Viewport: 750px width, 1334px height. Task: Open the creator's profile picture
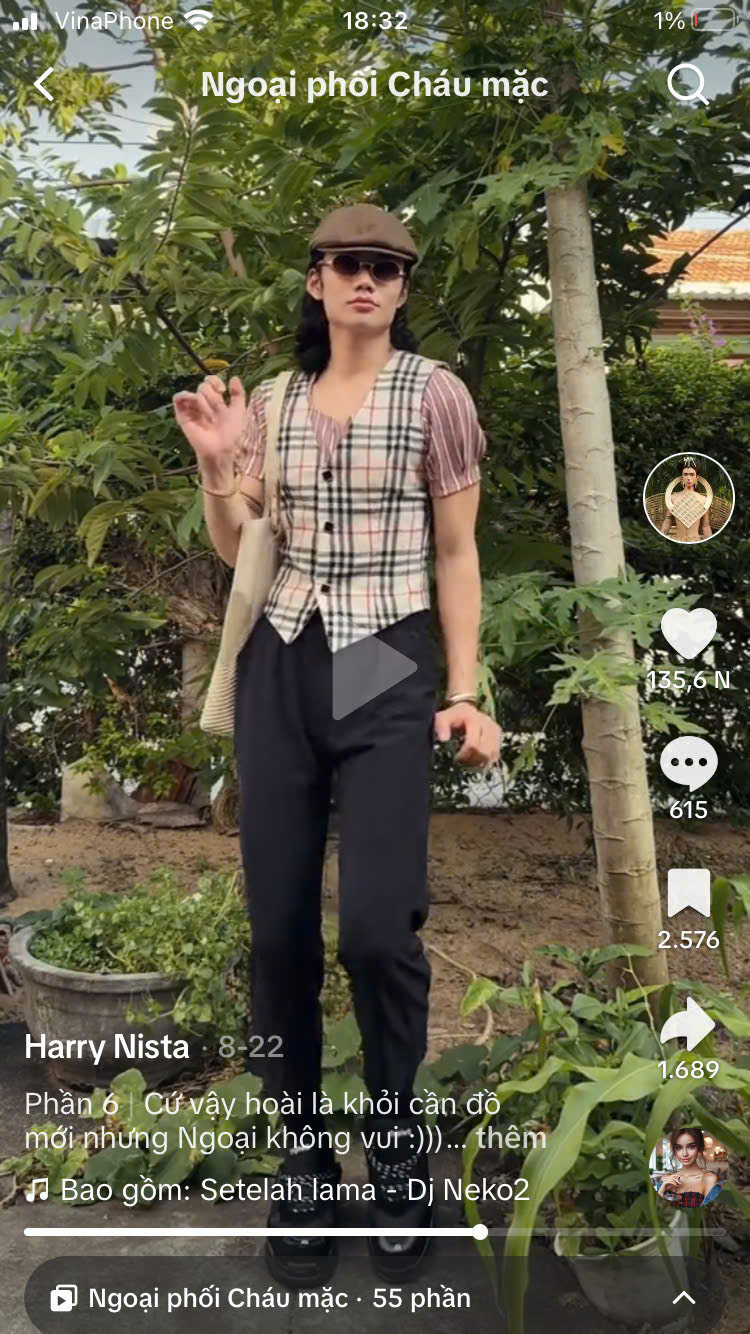click(688, 498)
